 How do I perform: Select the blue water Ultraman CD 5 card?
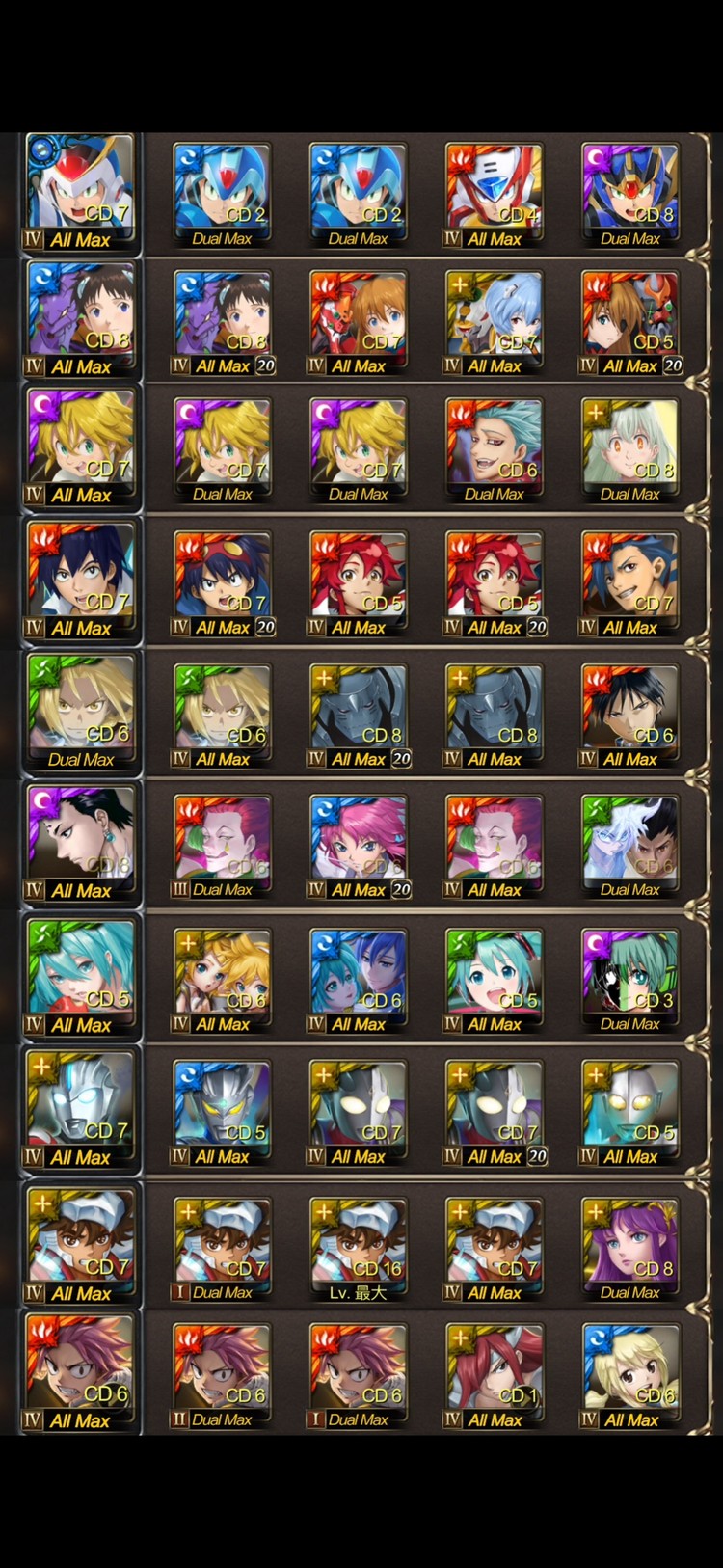222,1111
